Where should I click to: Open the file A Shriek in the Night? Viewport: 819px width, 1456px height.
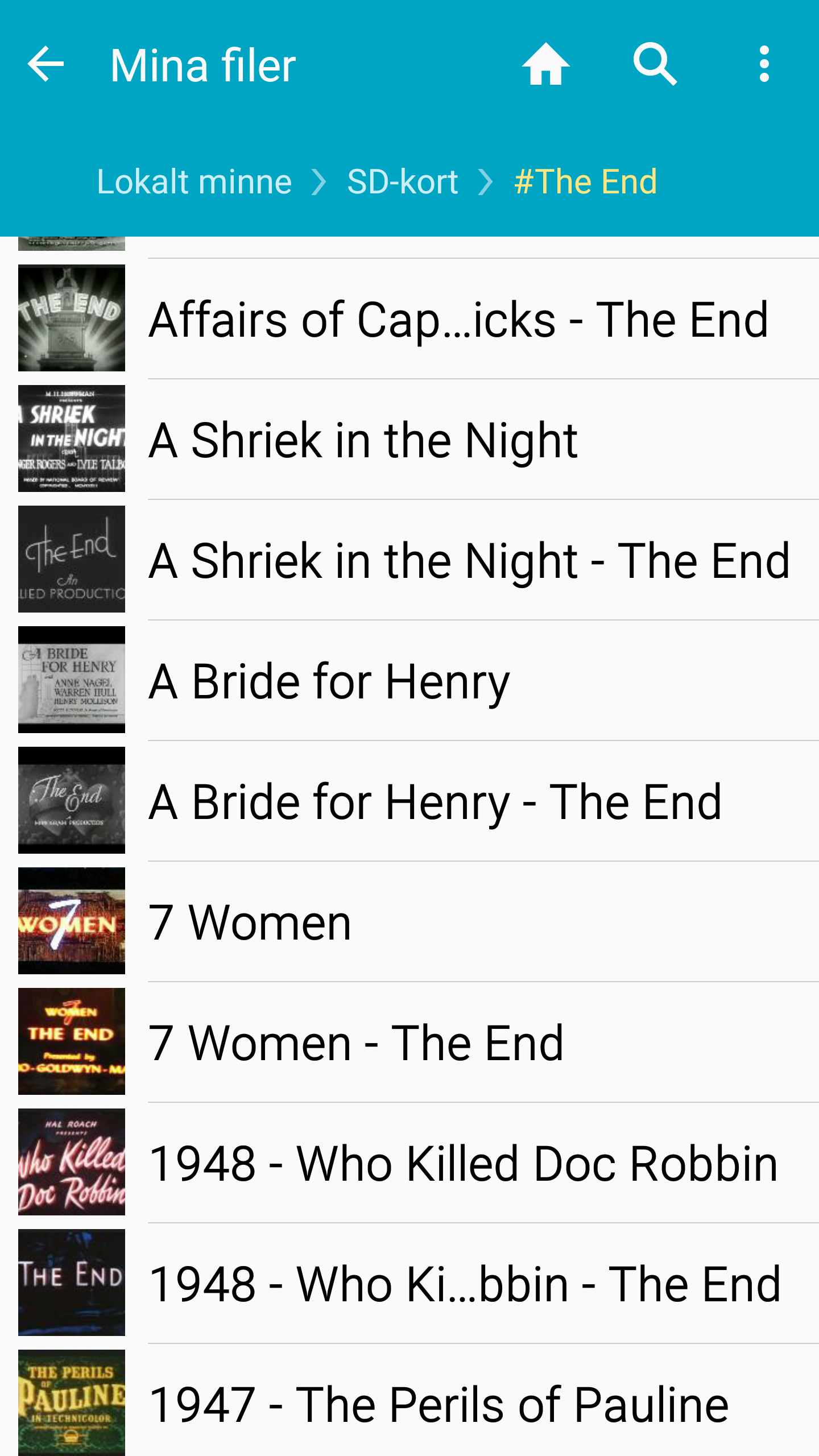click(x=363, y=440)
